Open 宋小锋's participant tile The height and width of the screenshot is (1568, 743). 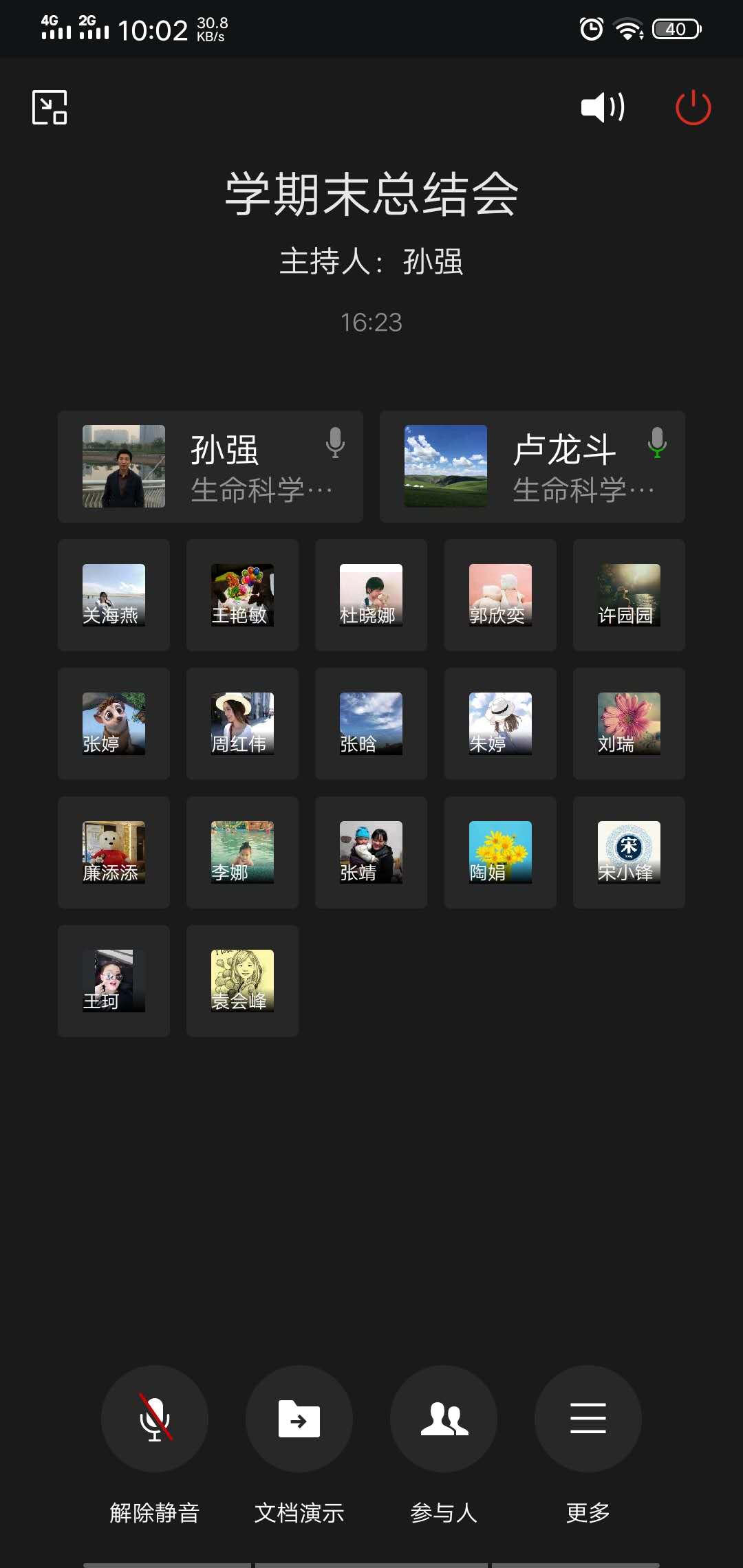coord(629,852)
